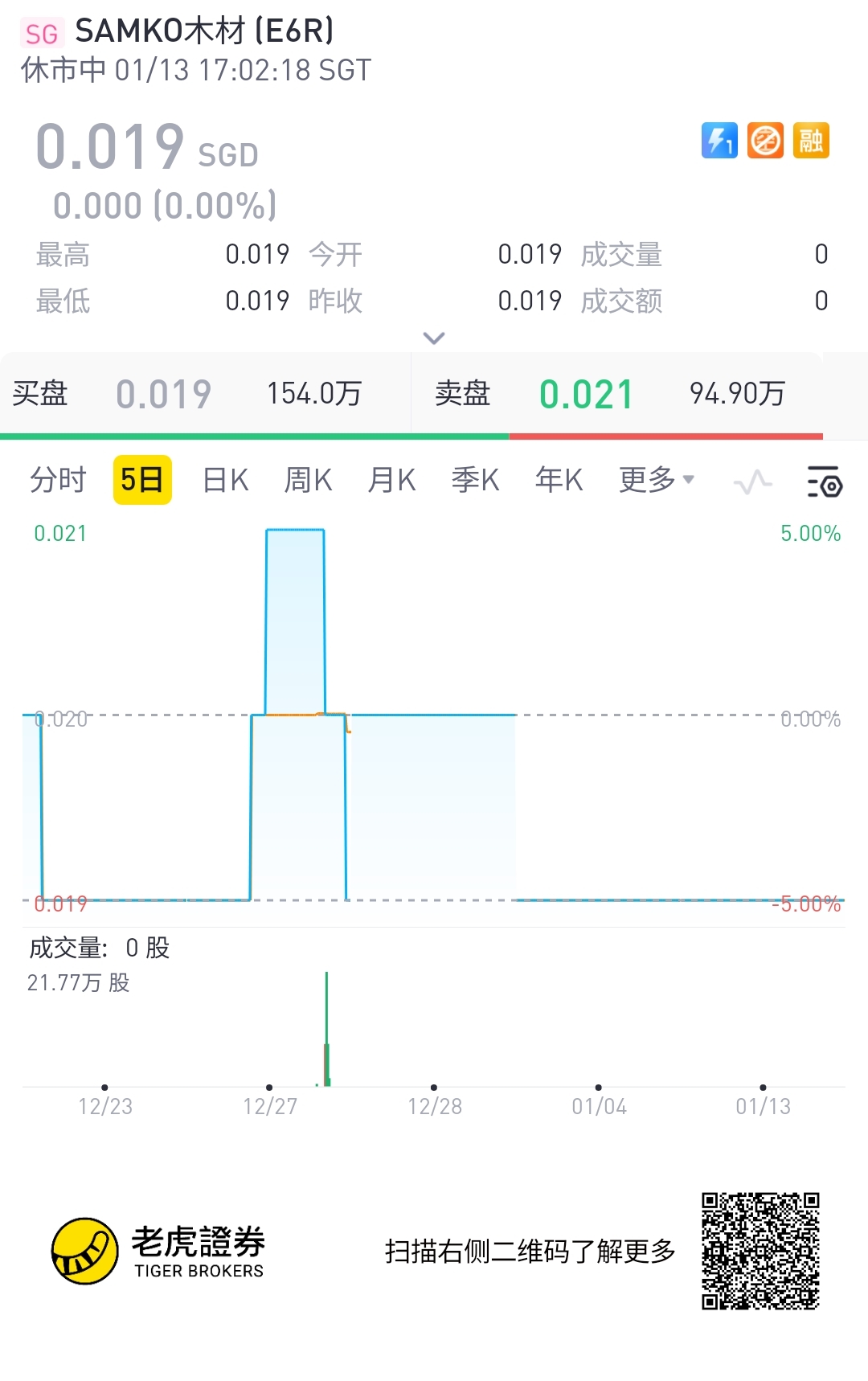This screenshot has height=1381, width=868.
Task: Switch to the 日K chart
Action: pyautogui.click(x=226, y=480)
